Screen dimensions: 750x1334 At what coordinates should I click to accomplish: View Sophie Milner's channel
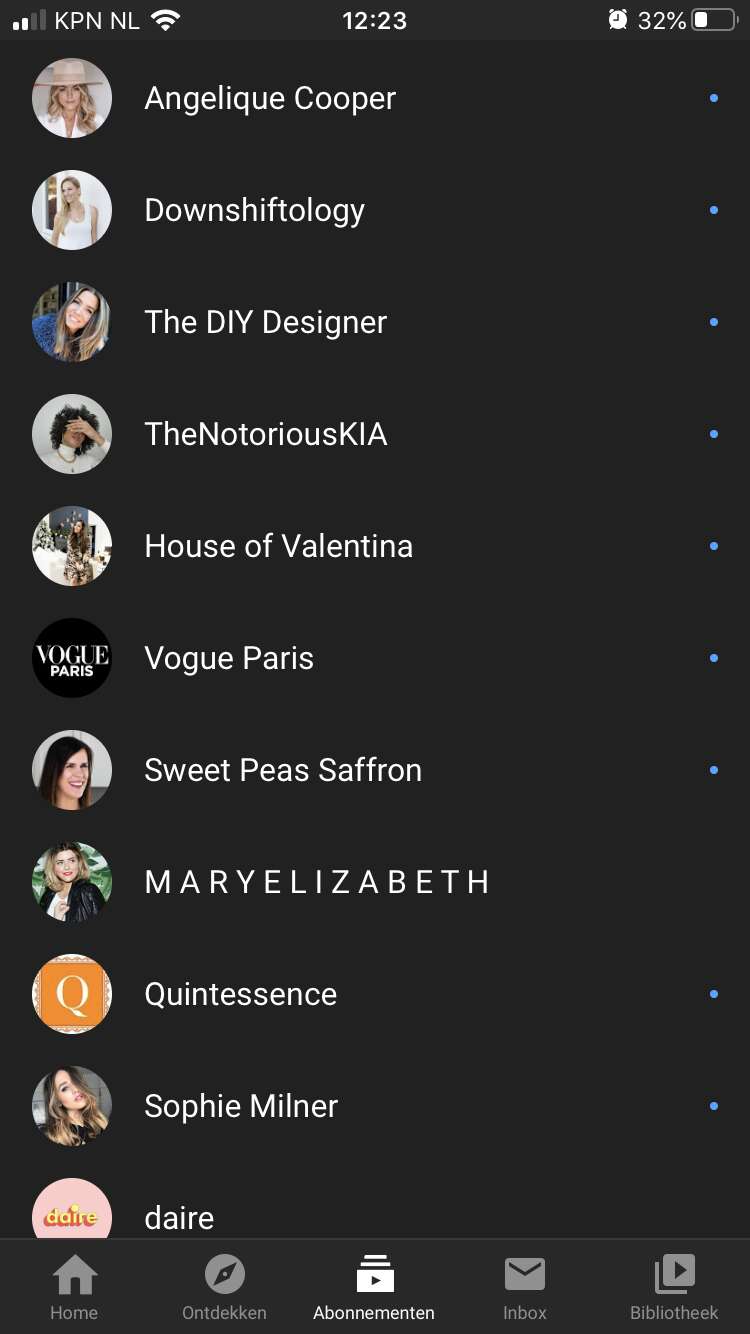pyautogui.click(x=375, y=1106)
